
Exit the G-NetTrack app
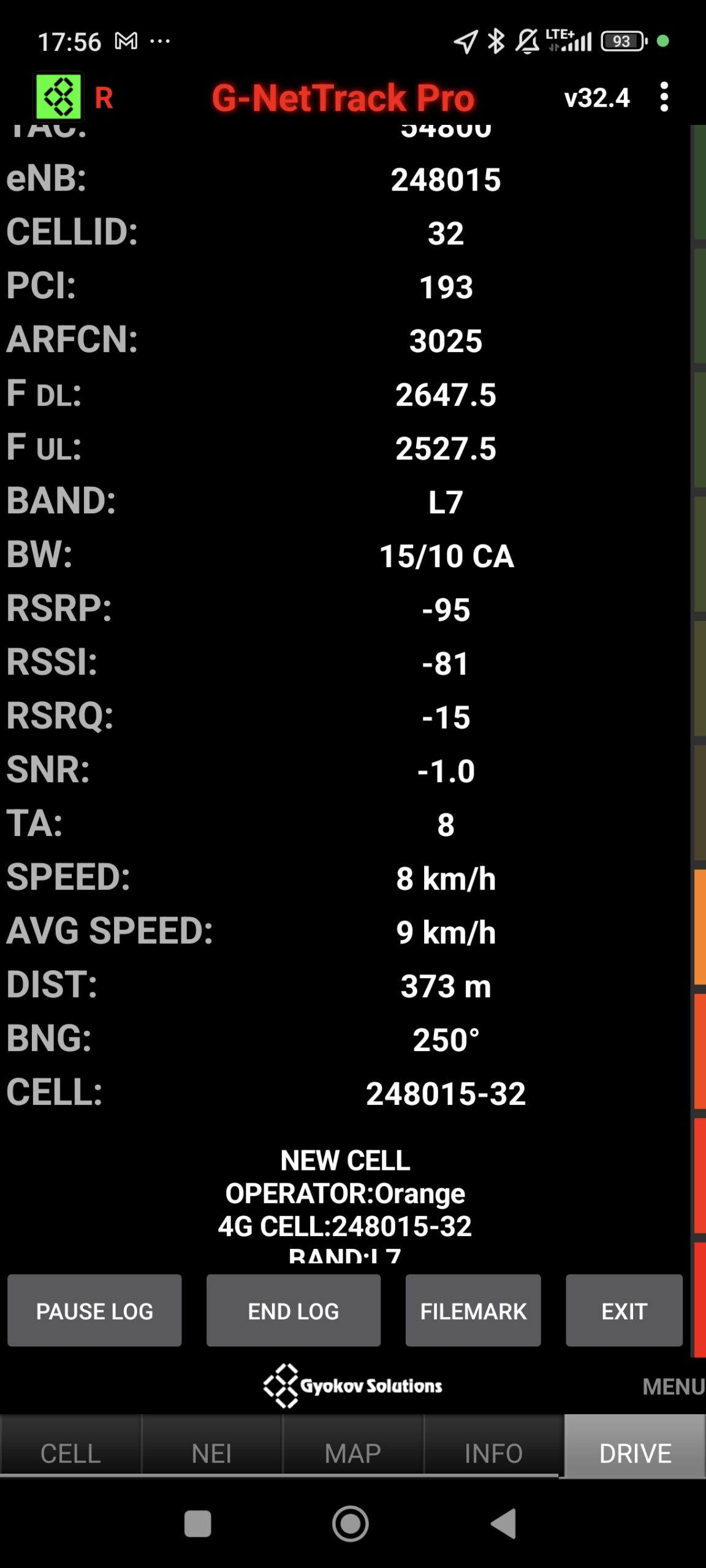tap(624, 1311)
